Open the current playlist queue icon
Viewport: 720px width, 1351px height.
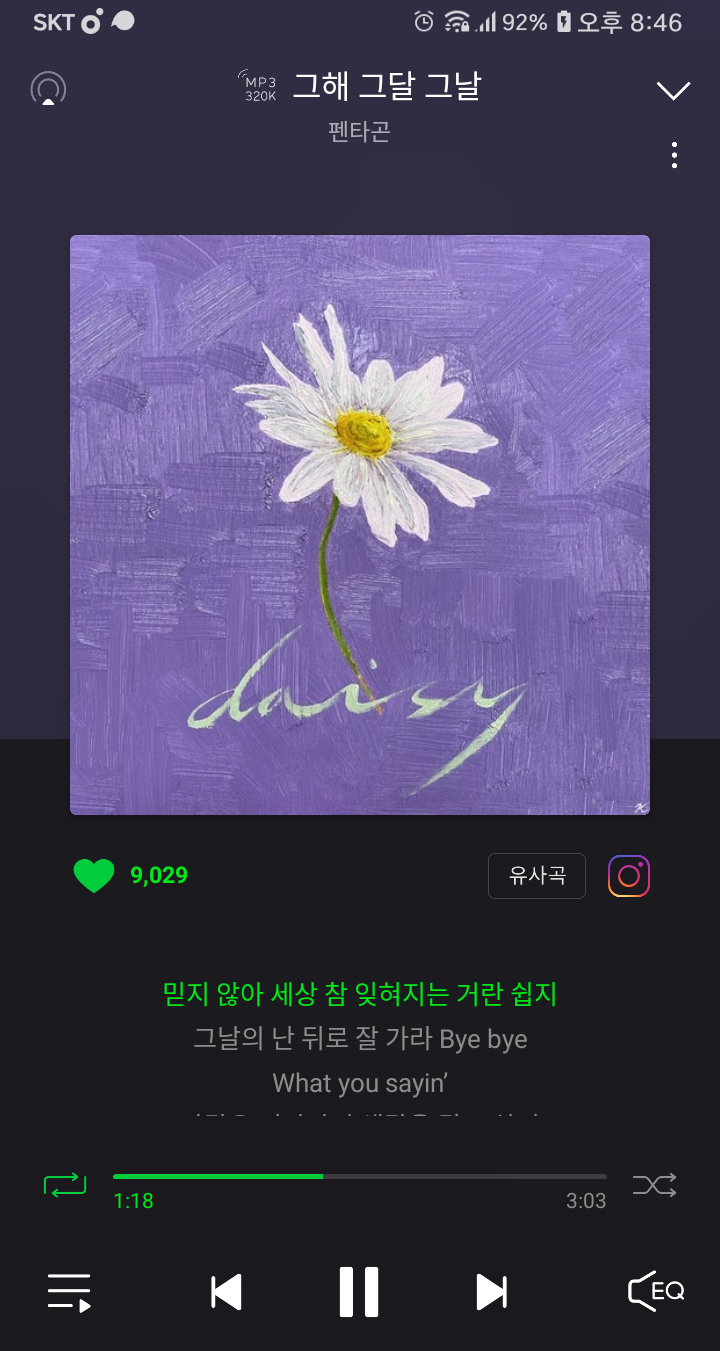coord(68,1291)
